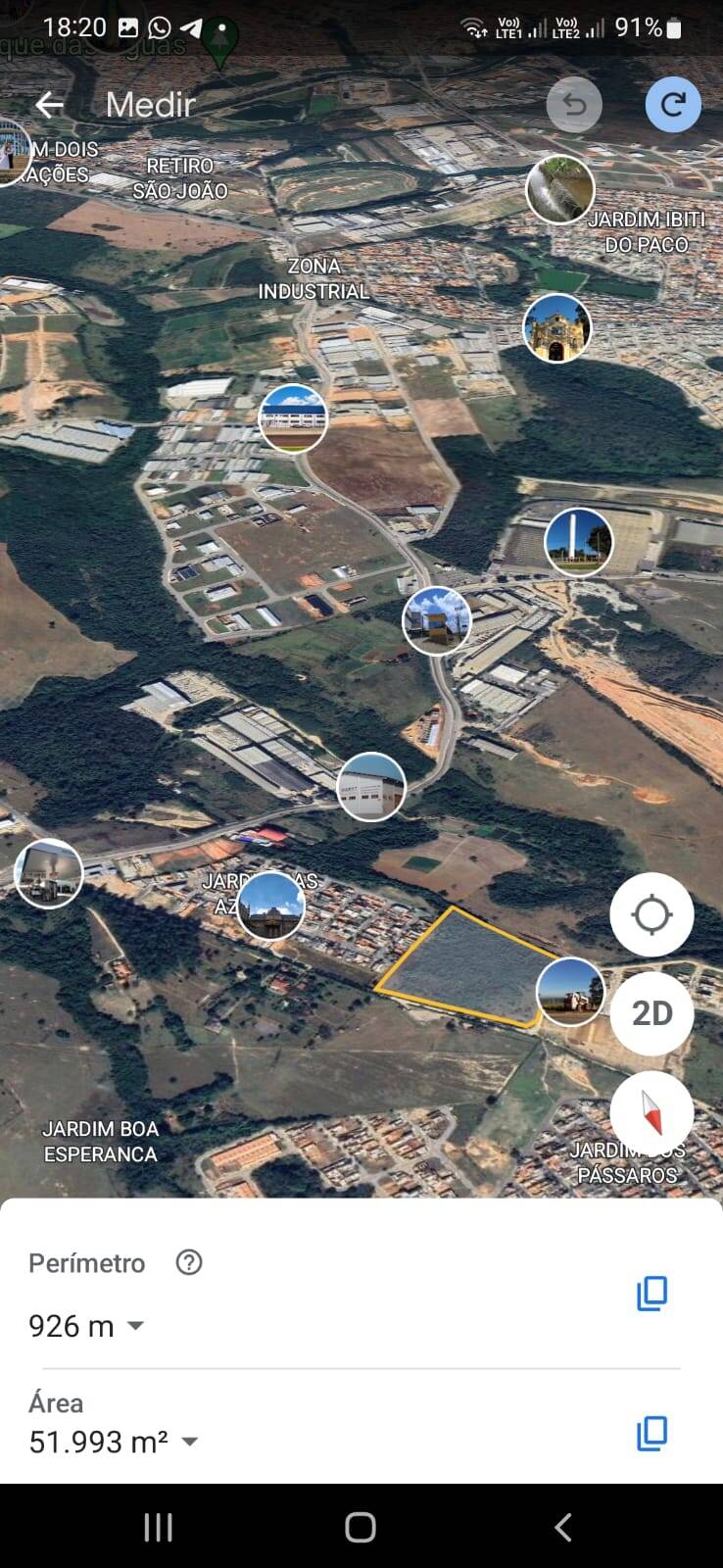Click the undo measurement icon
This screenshot has height=1568, width=723.
(x=574, y=105)
